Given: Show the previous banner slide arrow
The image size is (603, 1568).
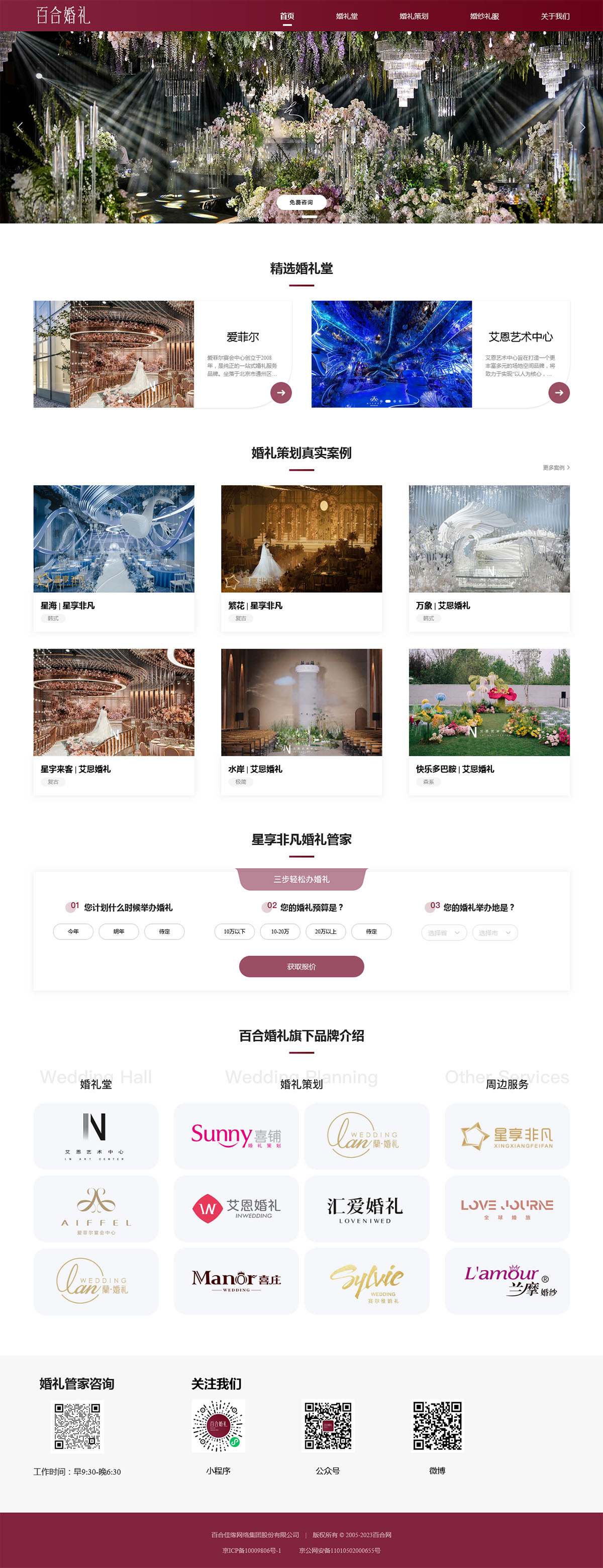Looking at the screenshot, I should [x=20, y=127].
